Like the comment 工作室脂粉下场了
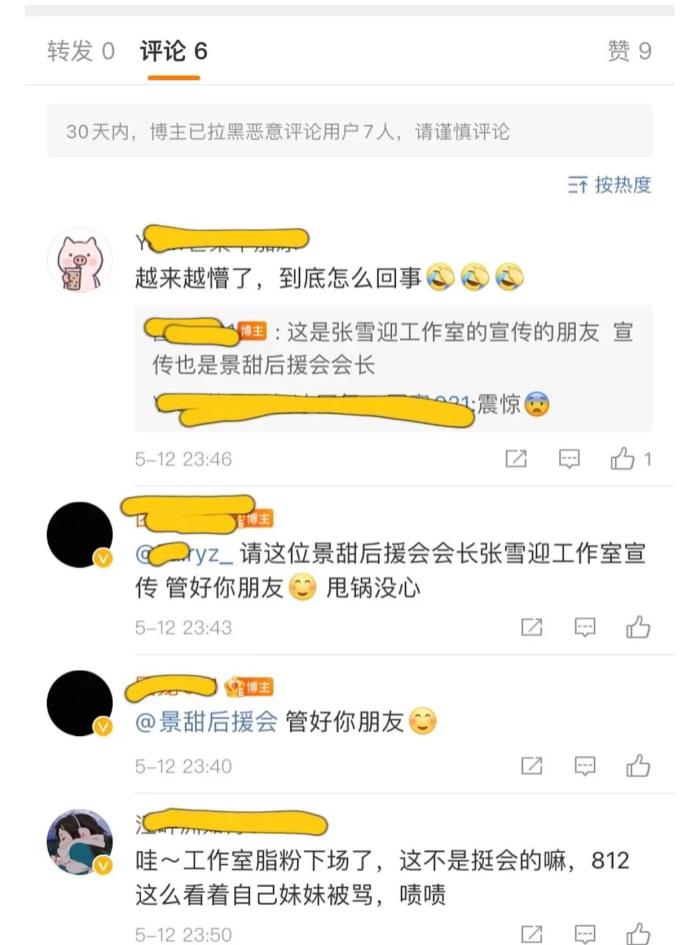This screenshot has height=945, width=700. (x=637, y=934)
